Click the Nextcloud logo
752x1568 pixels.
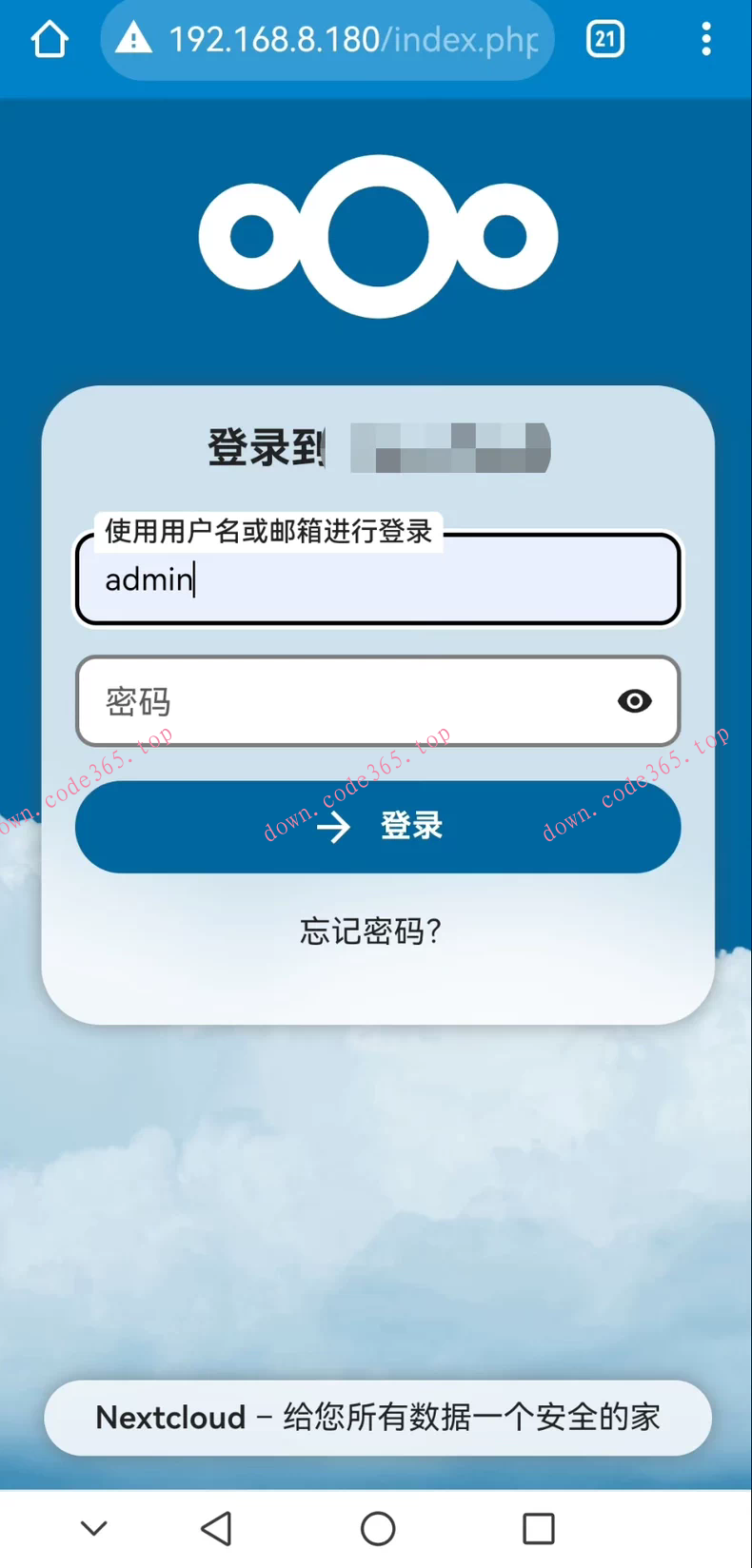click(376, 233)
